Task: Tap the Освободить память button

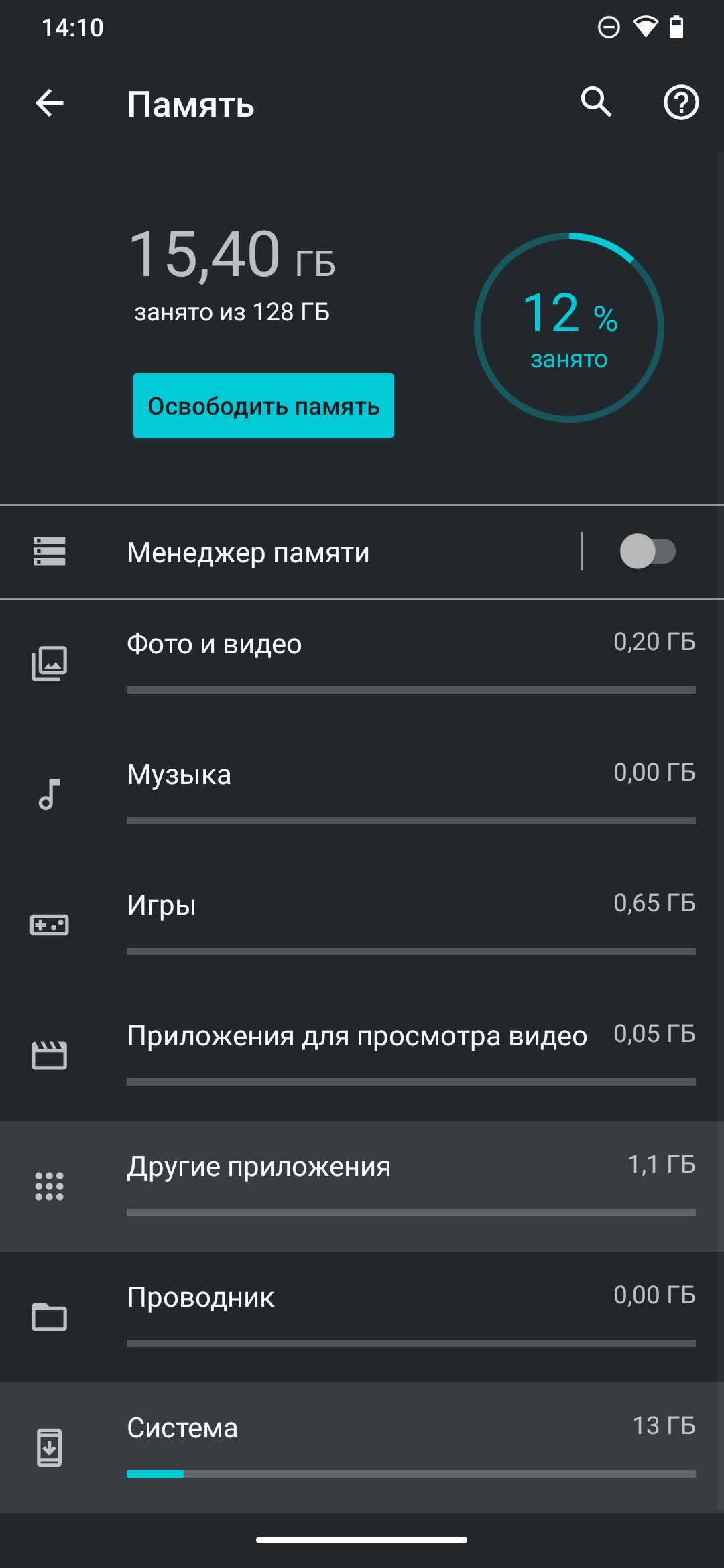Action: [x=263, y=405]
